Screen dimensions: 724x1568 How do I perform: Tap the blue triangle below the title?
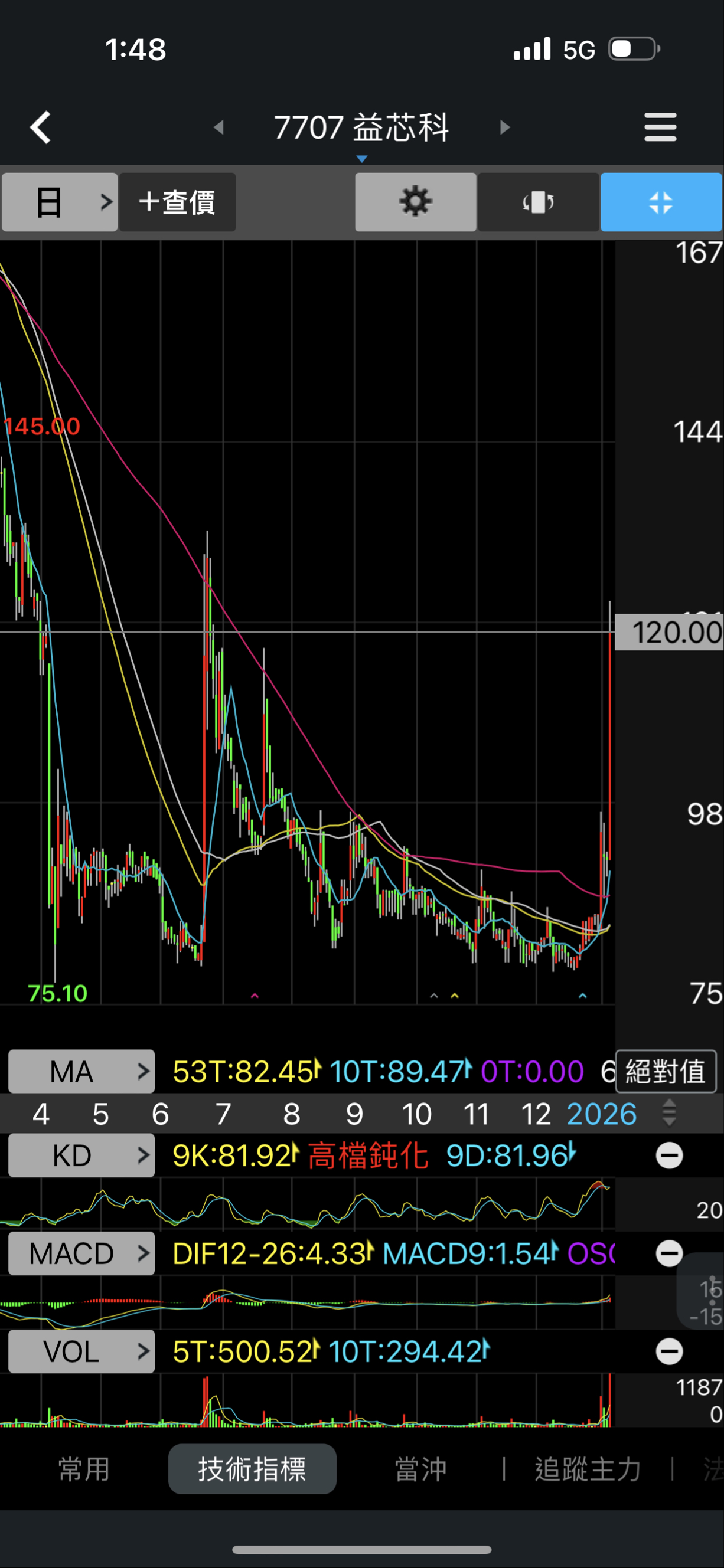click(363, 158)
